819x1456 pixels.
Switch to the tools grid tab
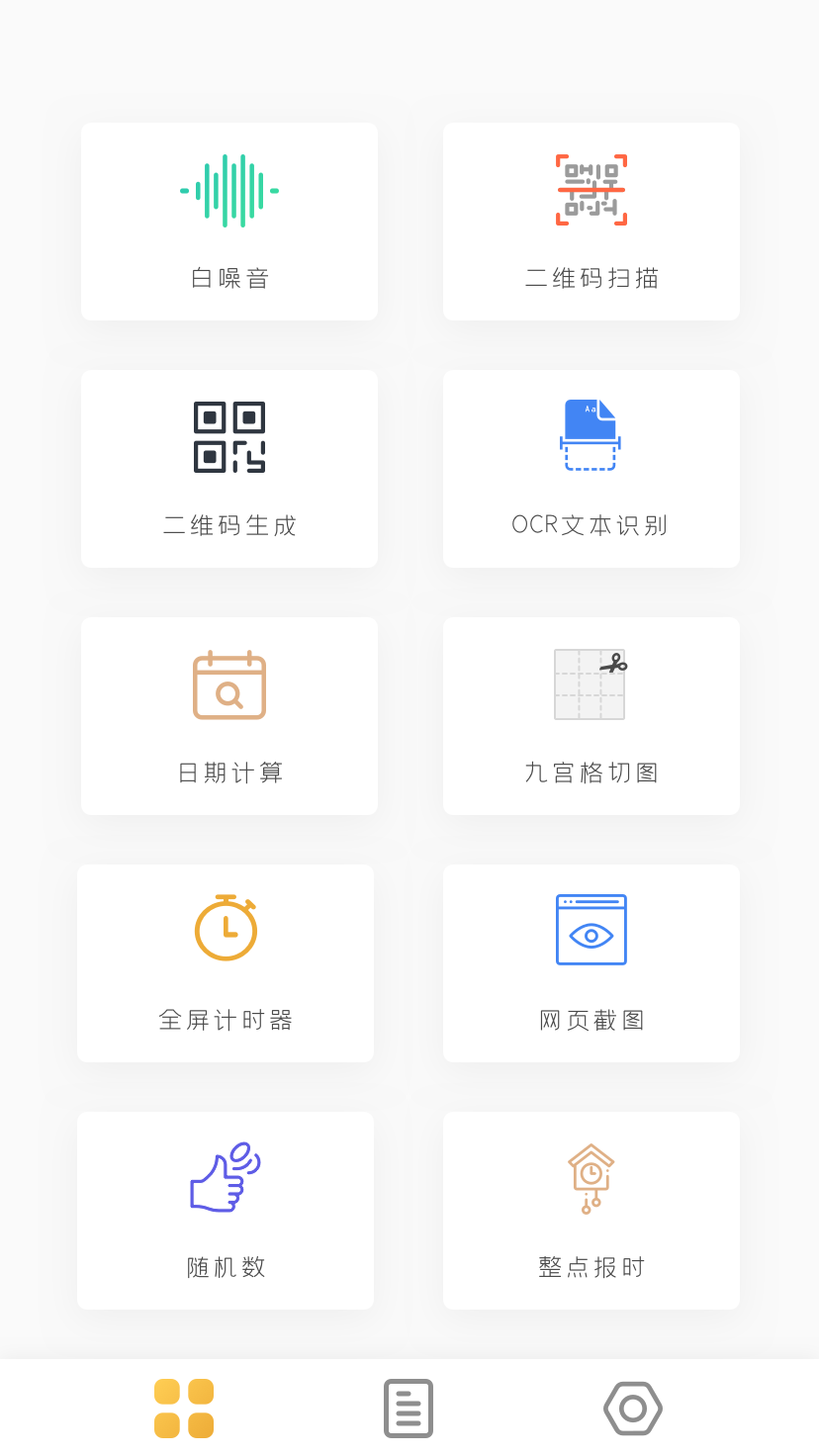[x=184, y=1408]
